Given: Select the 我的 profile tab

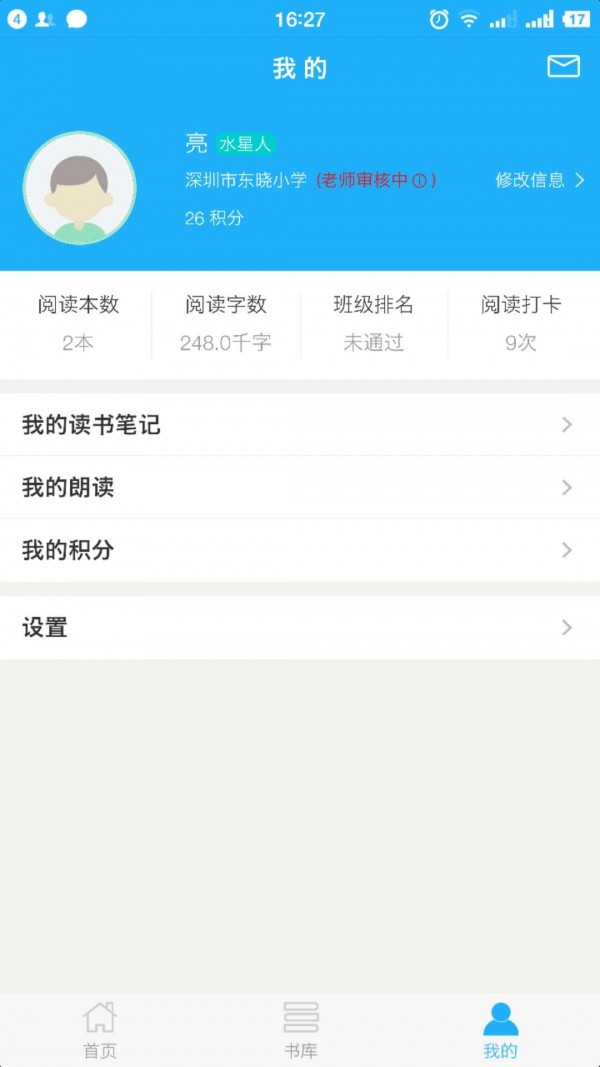Looking at the screenshot, I should coord(500,1030).
